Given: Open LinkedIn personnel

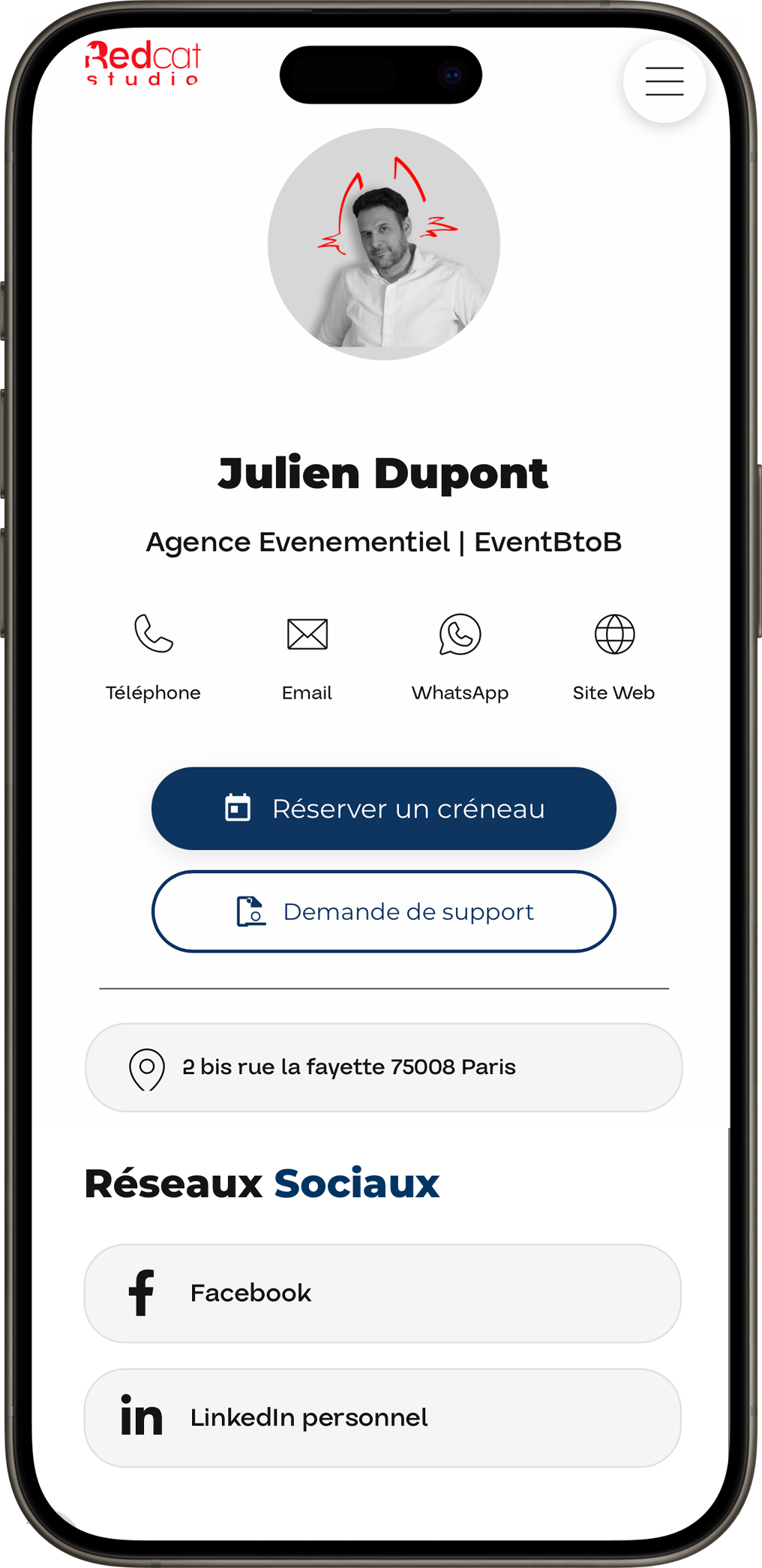Looking at the screenshot, I should tap(382, 1417).
